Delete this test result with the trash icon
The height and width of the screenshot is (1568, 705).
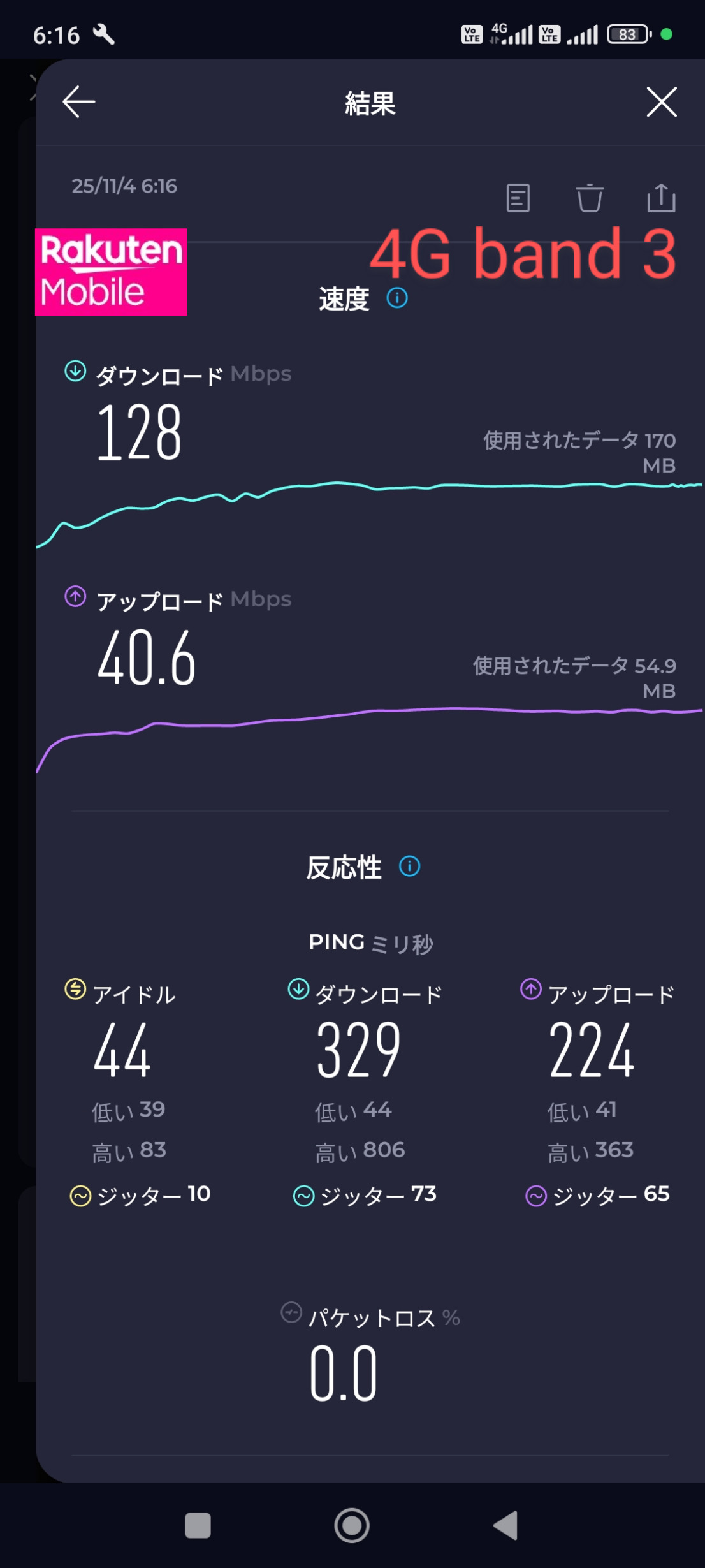click(589, 198)
